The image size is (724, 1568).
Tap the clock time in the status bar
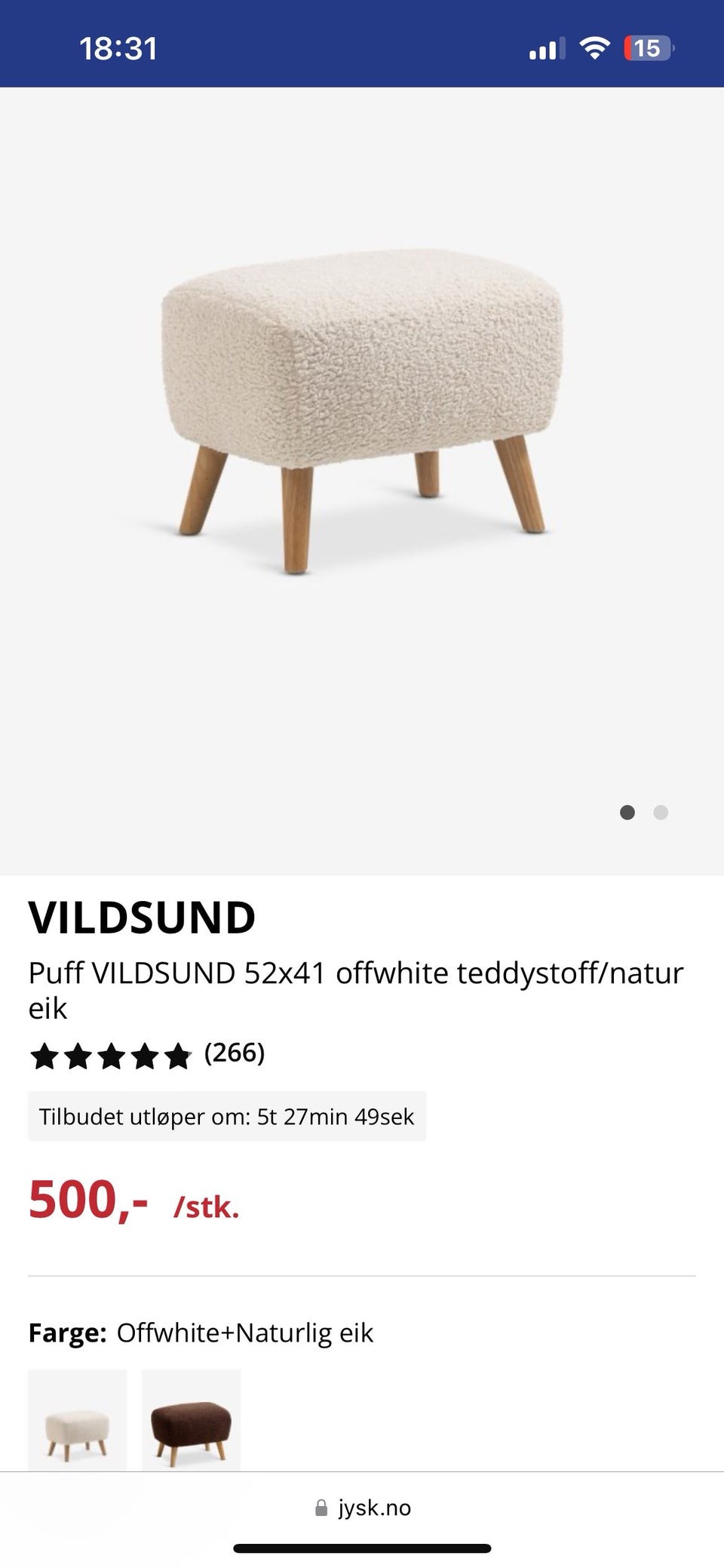[x=118, y=48]
